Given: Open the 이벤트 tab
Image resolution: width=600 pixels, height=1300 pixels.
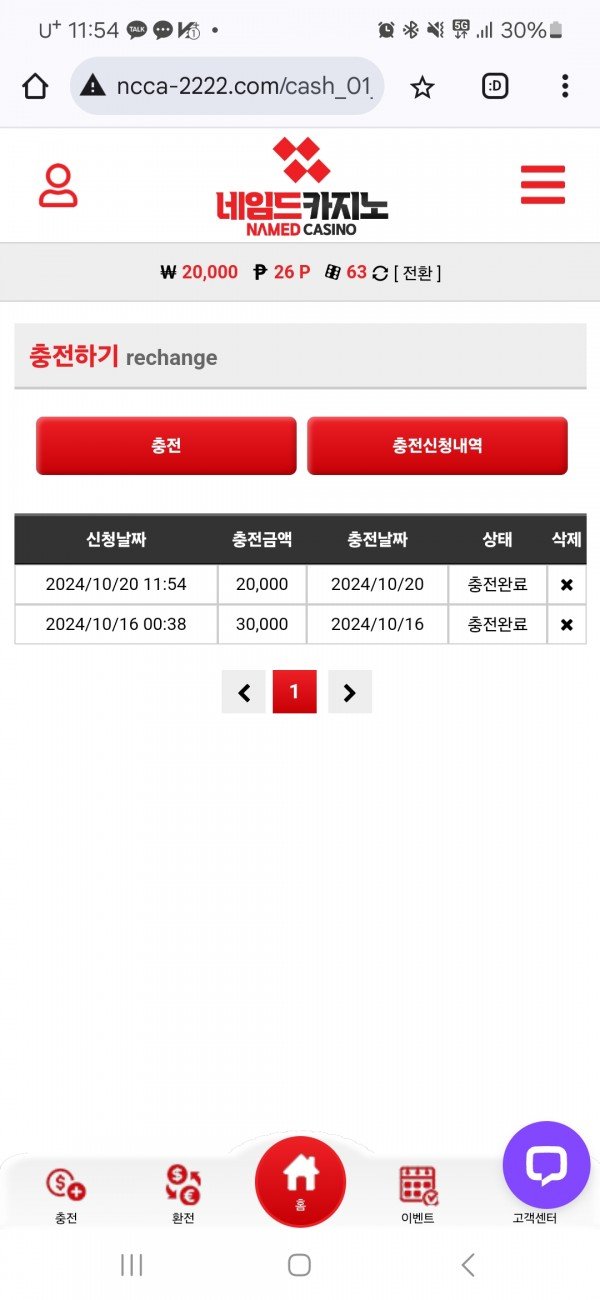Looking at the screenshot, I should coord(417,1195).
